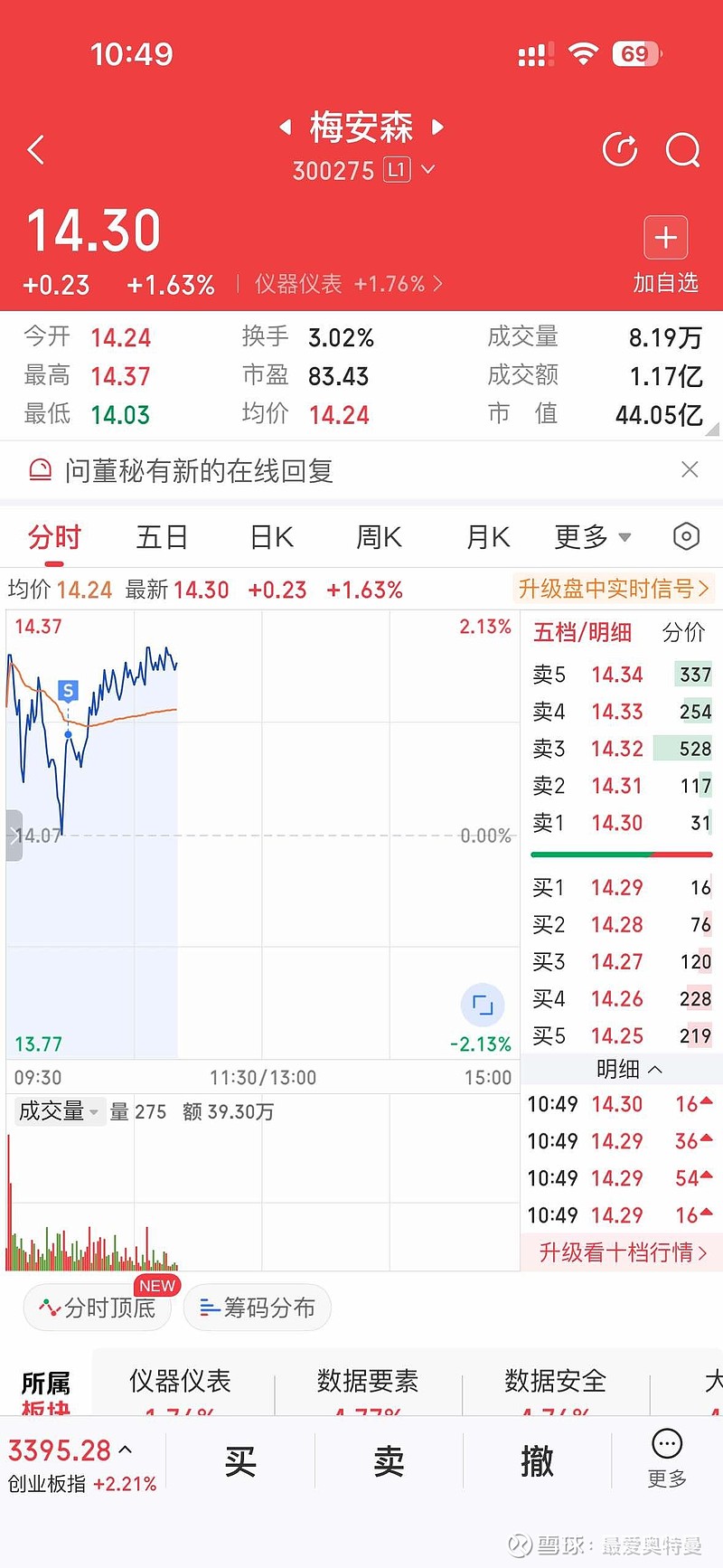Enter landscape chart view with the fullscreen icon
The image size is (723, 1568).
point(482,1004)
